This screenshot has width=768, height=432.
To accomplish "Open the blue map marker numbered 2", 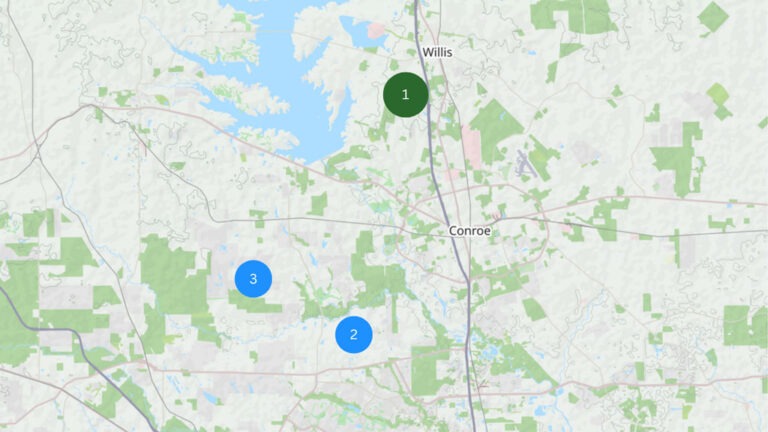I will (353, 334).
